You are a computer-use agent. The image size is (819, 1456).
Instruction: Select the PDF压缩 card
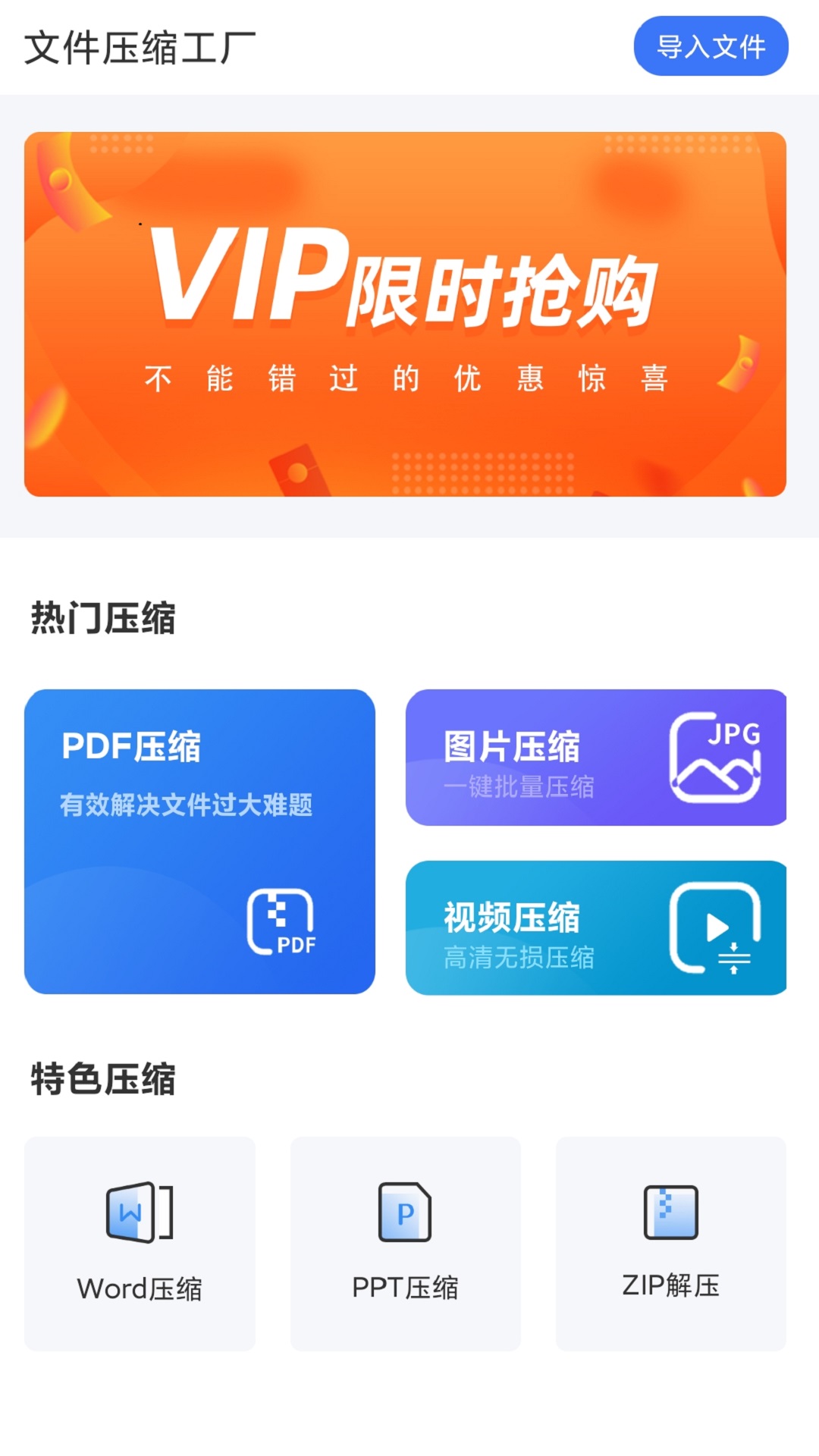click(201, 842)
